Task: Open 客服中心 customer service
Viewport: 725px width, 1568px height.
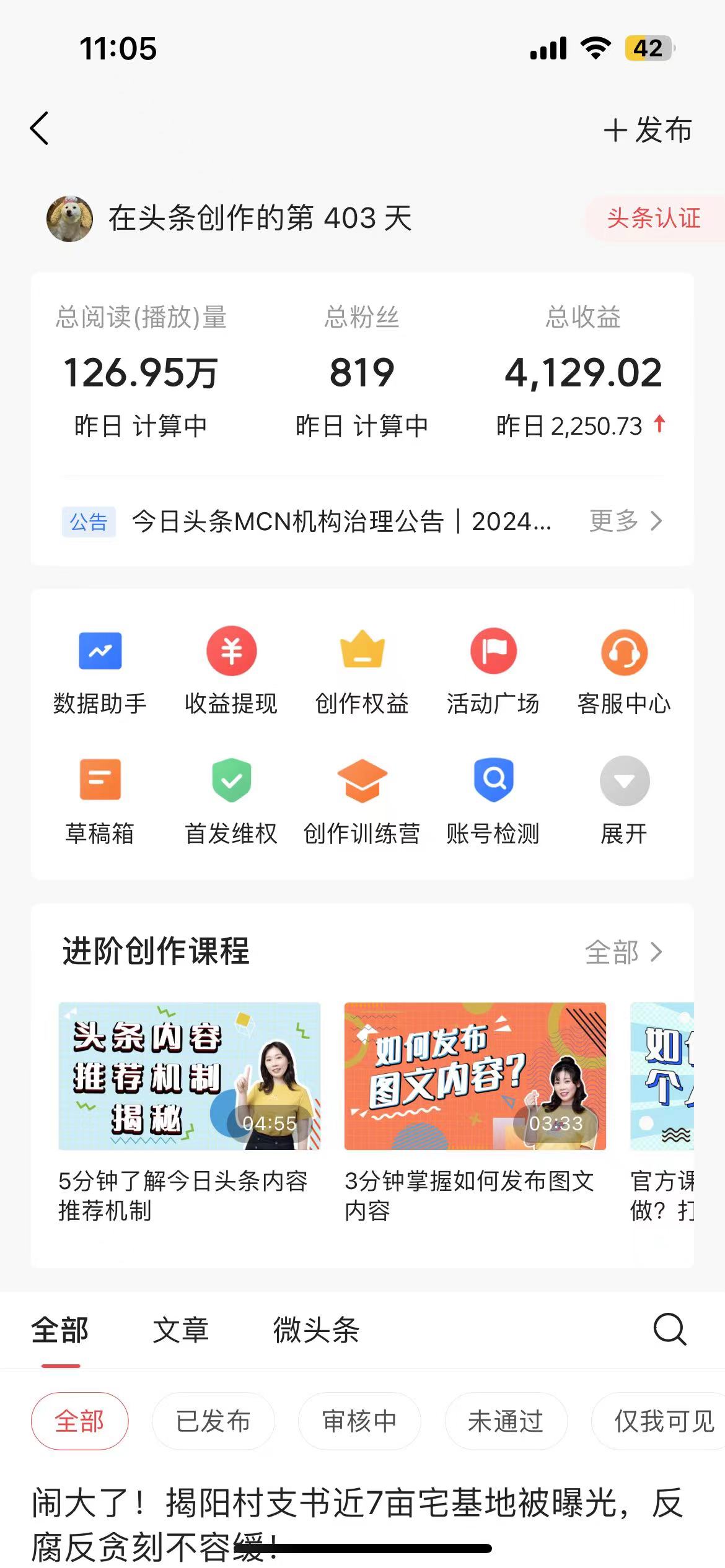Action: tap(624, 671)
